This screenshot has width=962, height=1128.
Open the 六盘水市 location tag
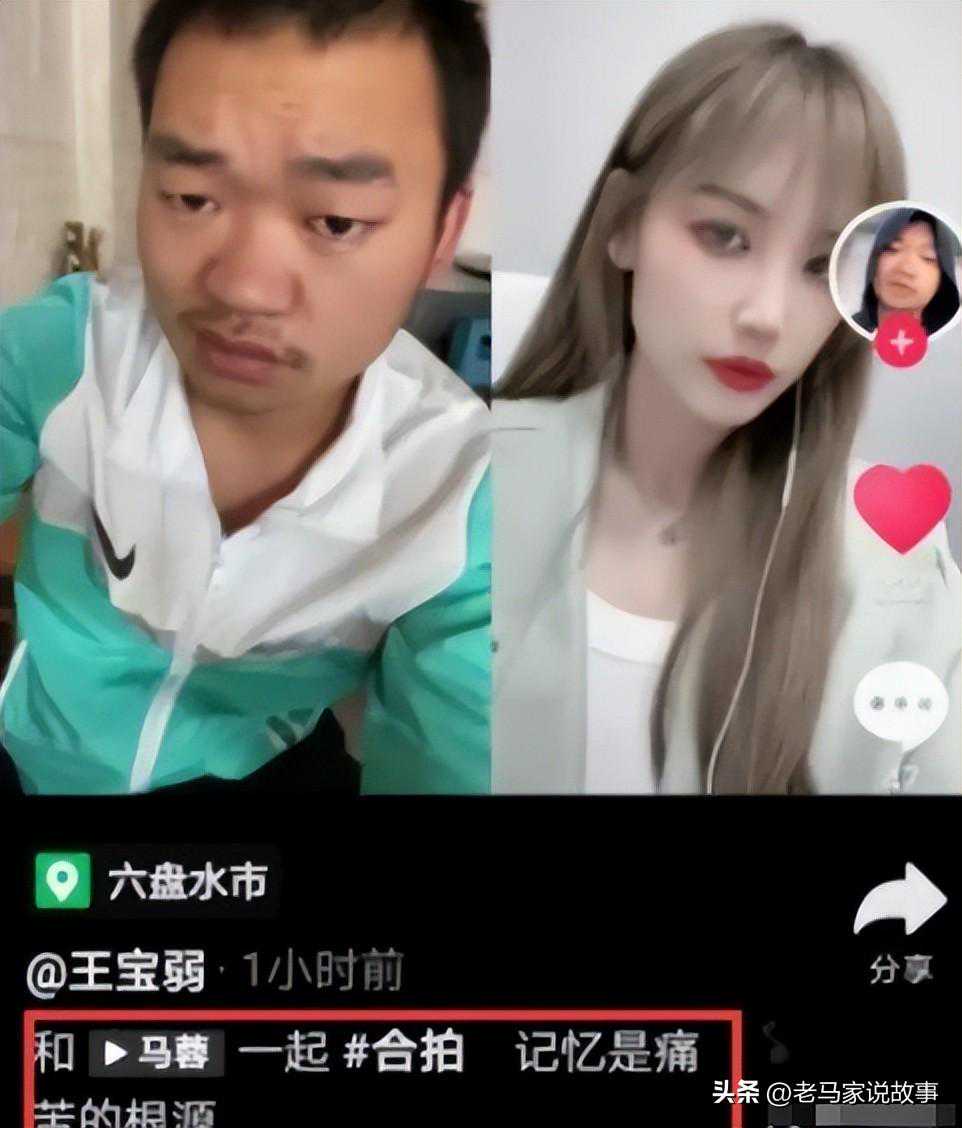154,881
